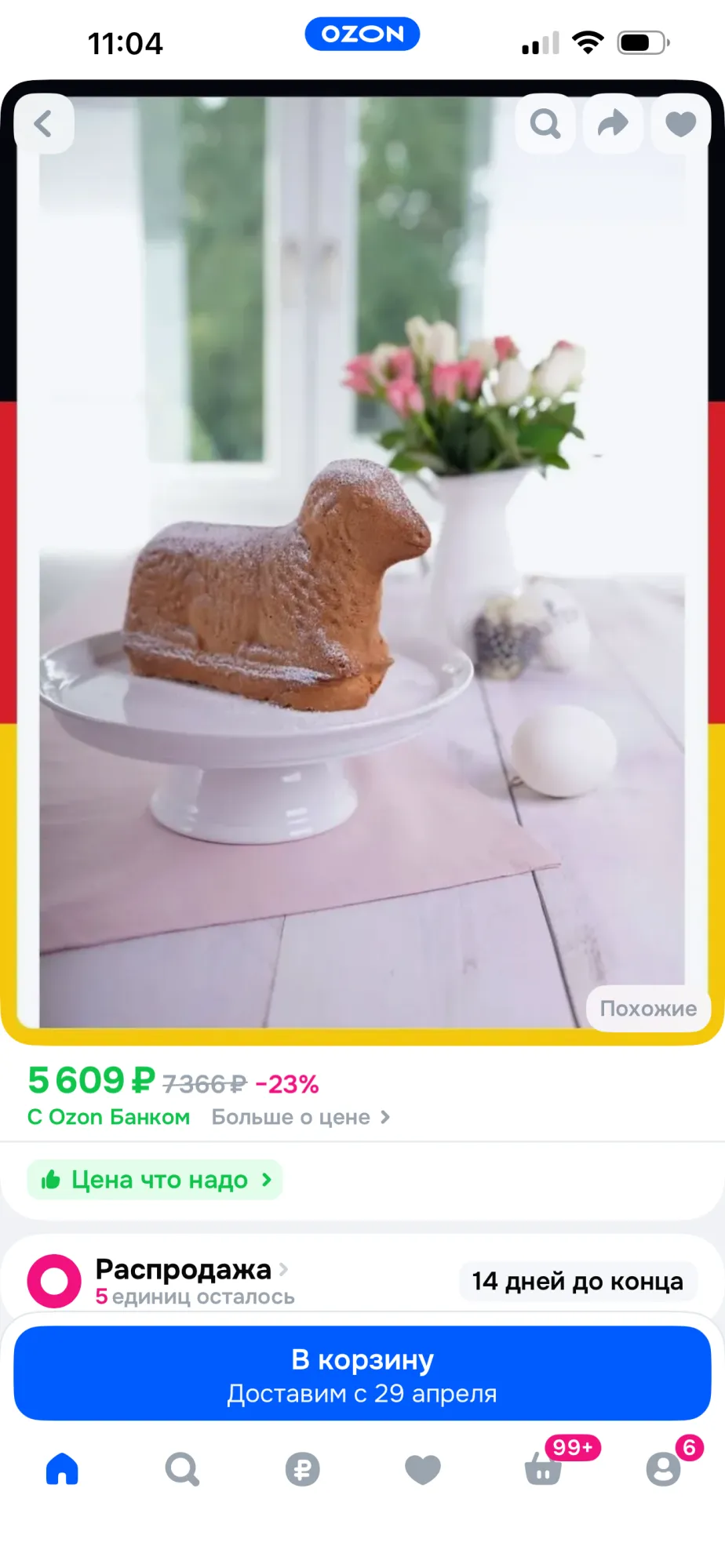
Task: Open the cart tab with 99+ badge
Action: 543,1469
